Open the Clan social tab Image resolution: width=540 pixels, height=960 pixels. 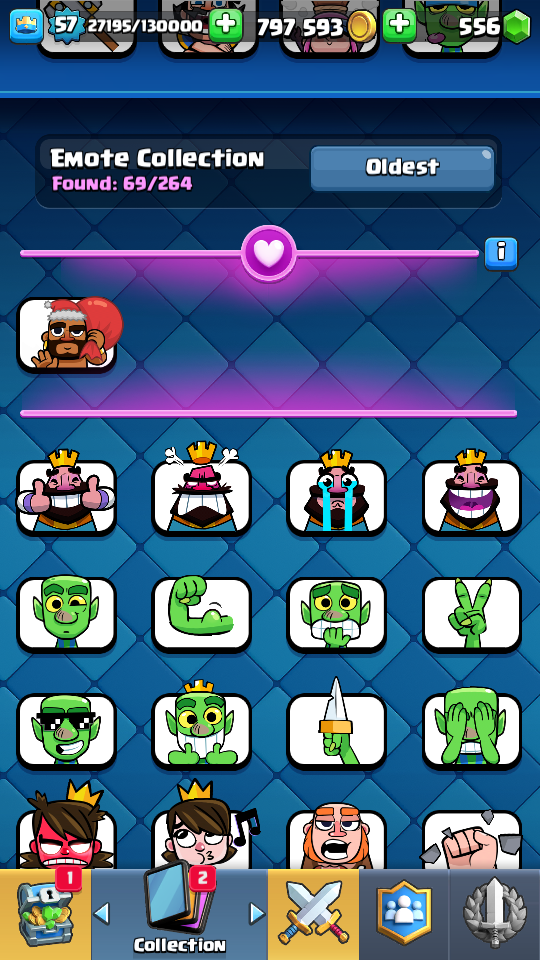[403, 915]
